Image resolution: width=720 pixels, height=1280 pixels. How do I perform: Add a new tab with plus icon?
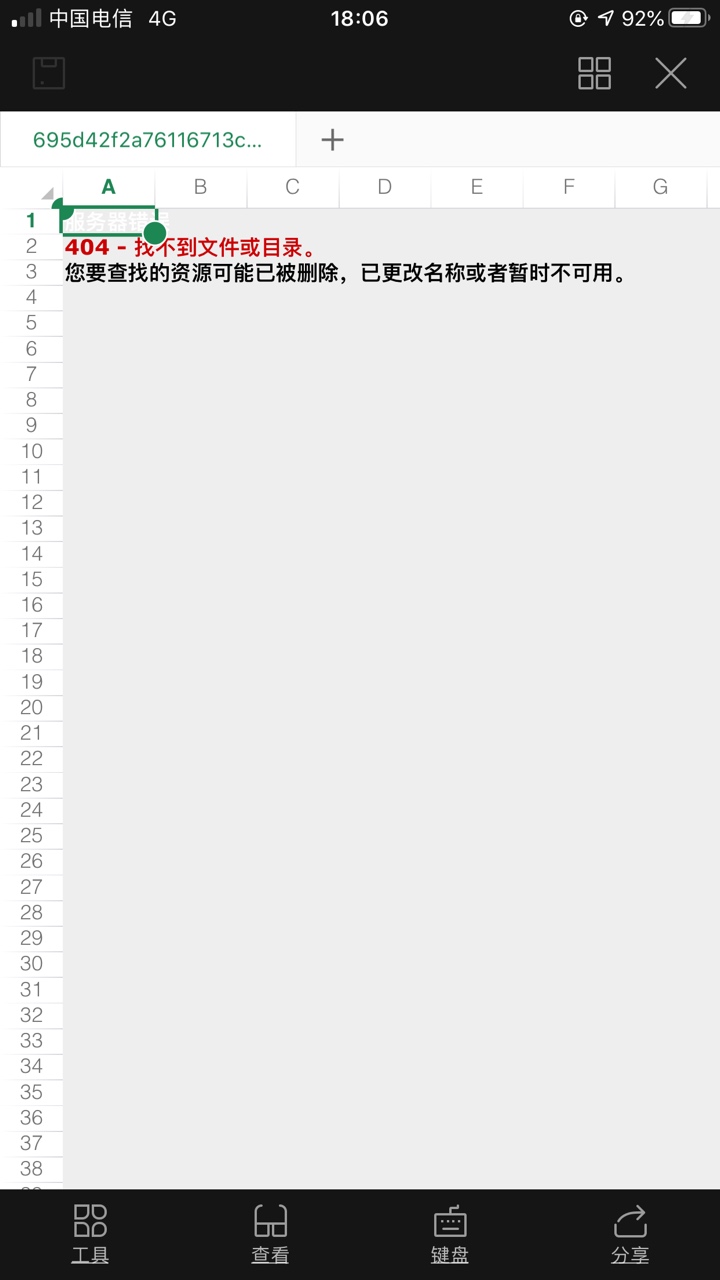332,140
